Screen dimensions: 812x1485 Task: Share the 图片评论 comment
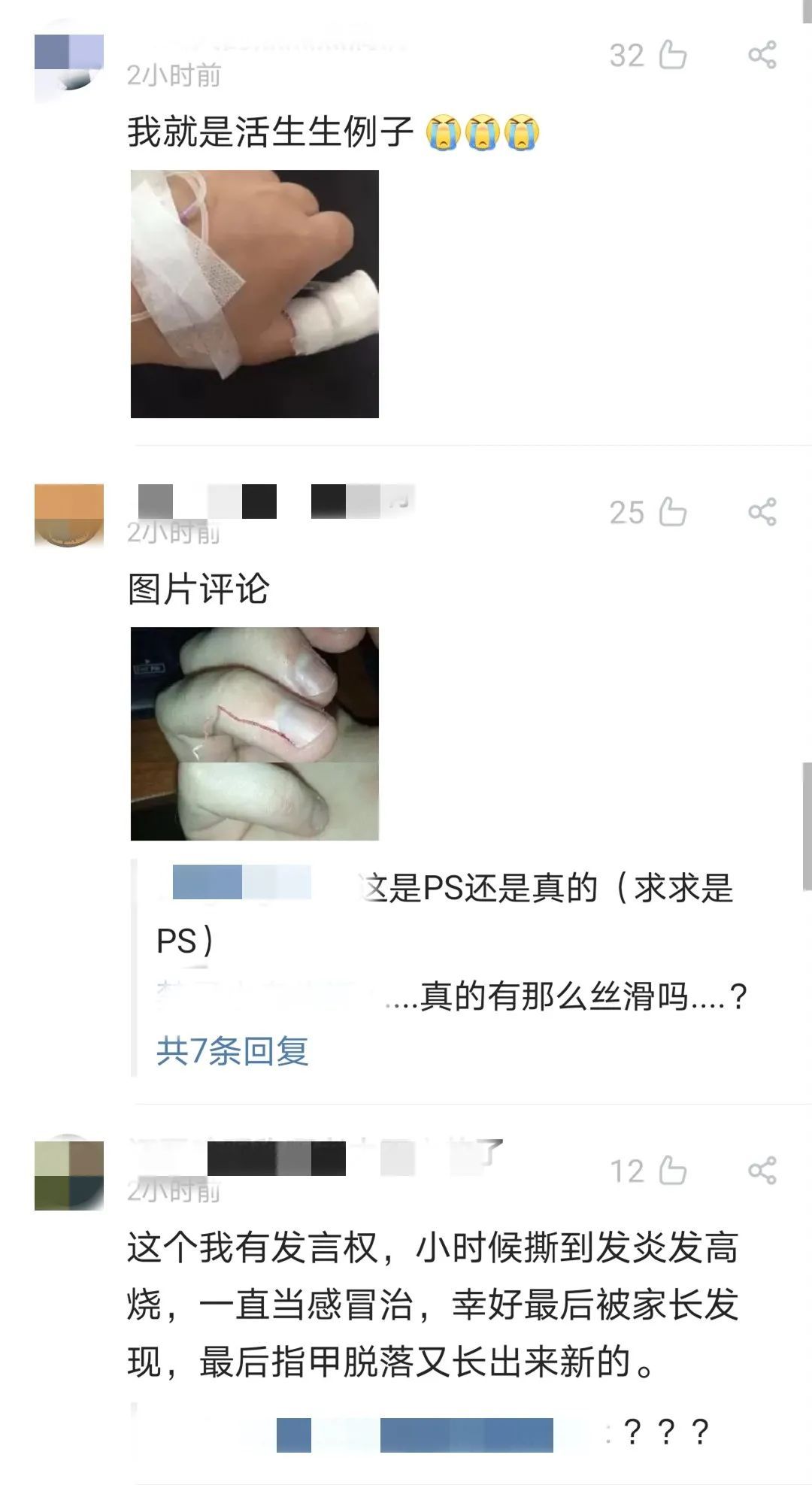click(x=762, y=512)
